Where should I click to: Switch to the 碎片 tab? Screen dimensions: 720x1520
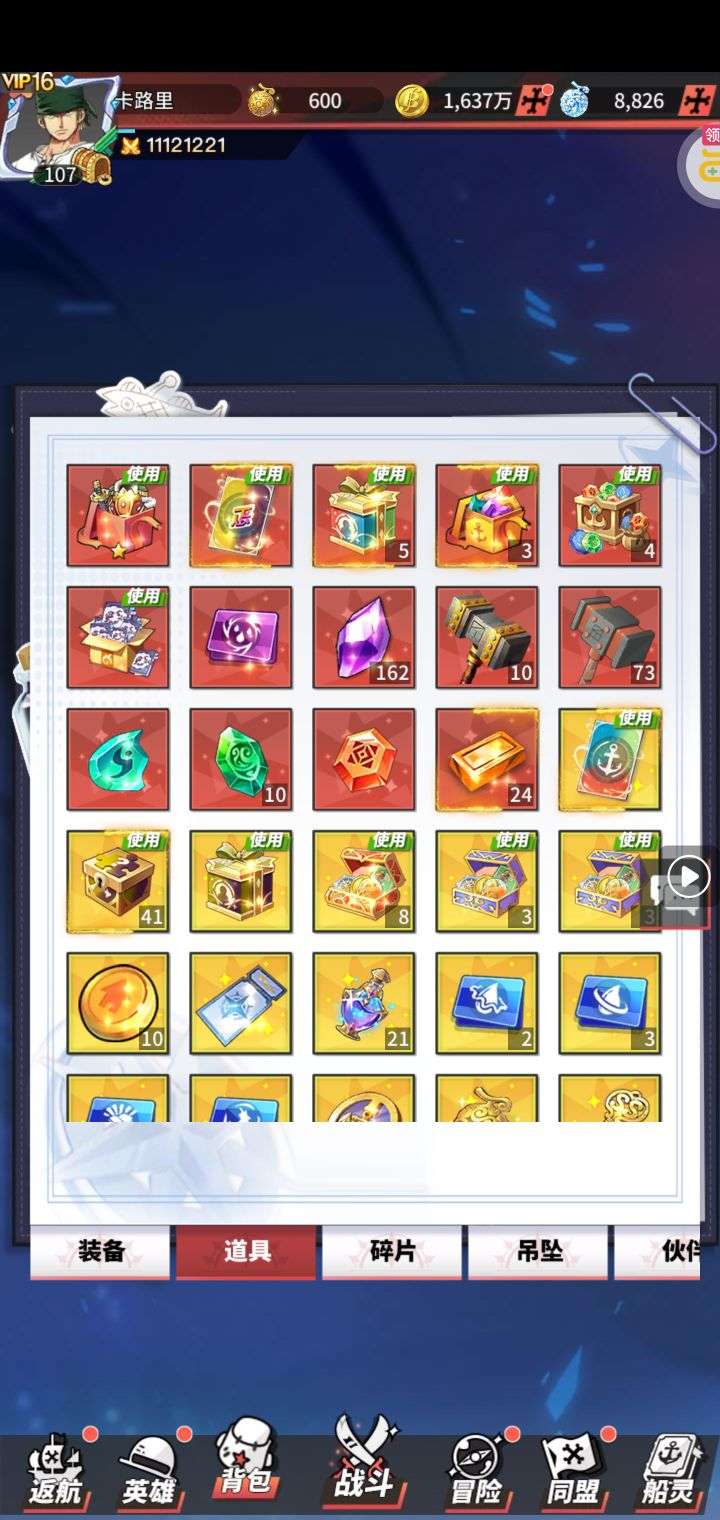[x=392, y=1251]
